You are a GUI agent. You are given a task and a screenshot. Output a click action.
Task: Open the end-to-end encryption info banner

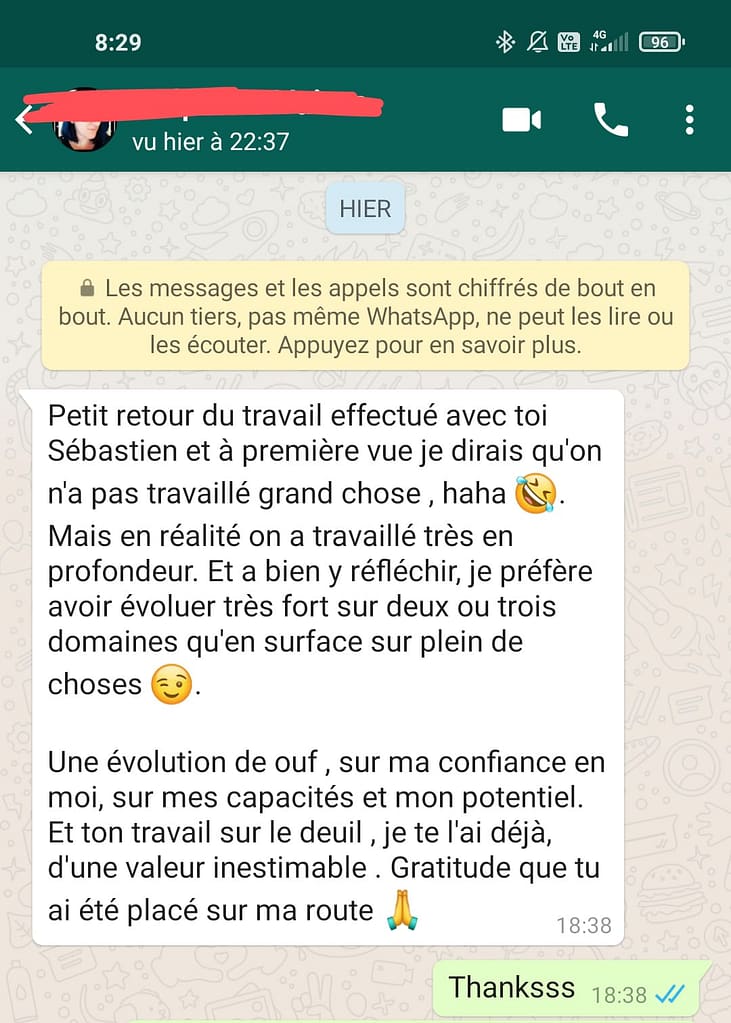click(365, 317)
